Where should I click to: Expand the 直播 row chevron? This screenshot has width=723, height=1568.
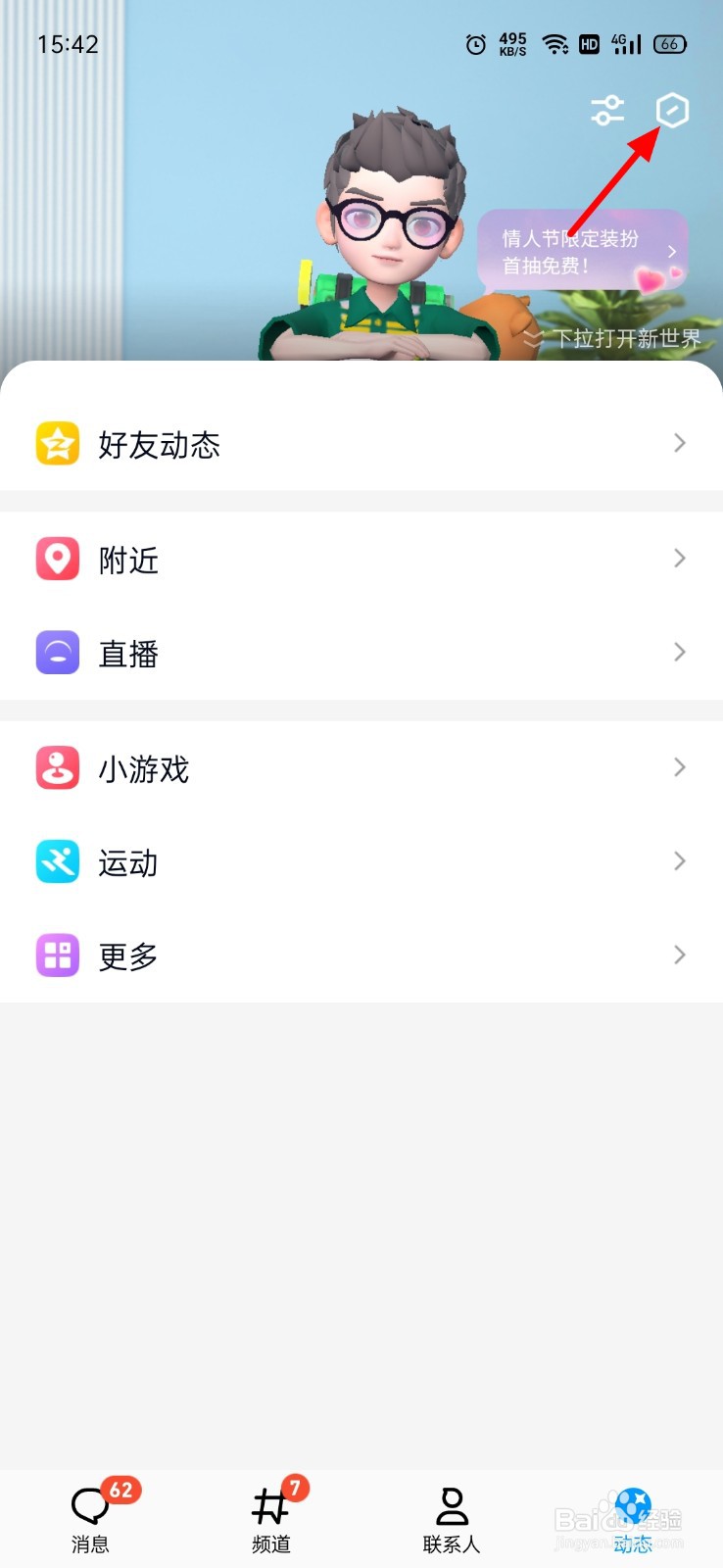pos(680,651)
